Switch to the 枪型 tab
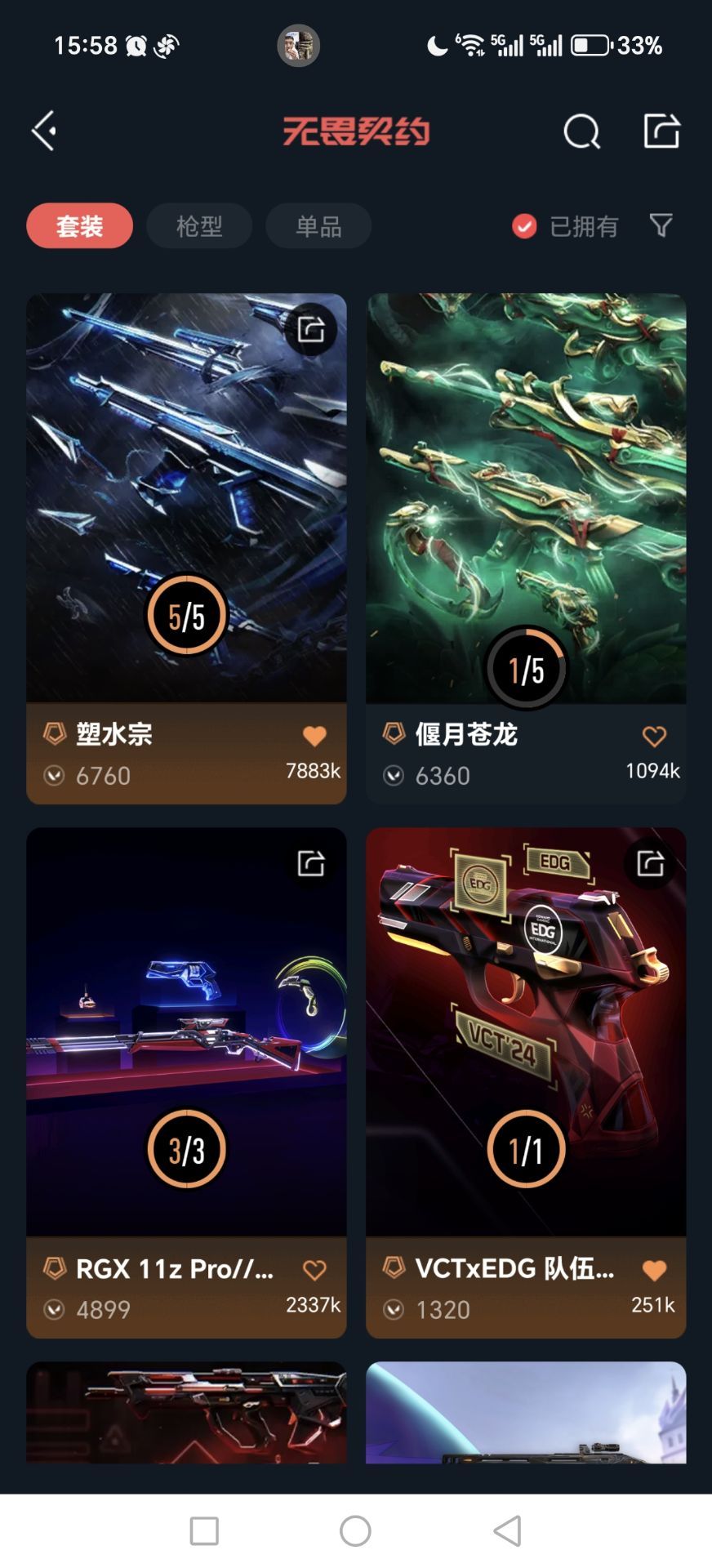Image resolution: width=712 pixels, height=1568 pixels. 199,225
